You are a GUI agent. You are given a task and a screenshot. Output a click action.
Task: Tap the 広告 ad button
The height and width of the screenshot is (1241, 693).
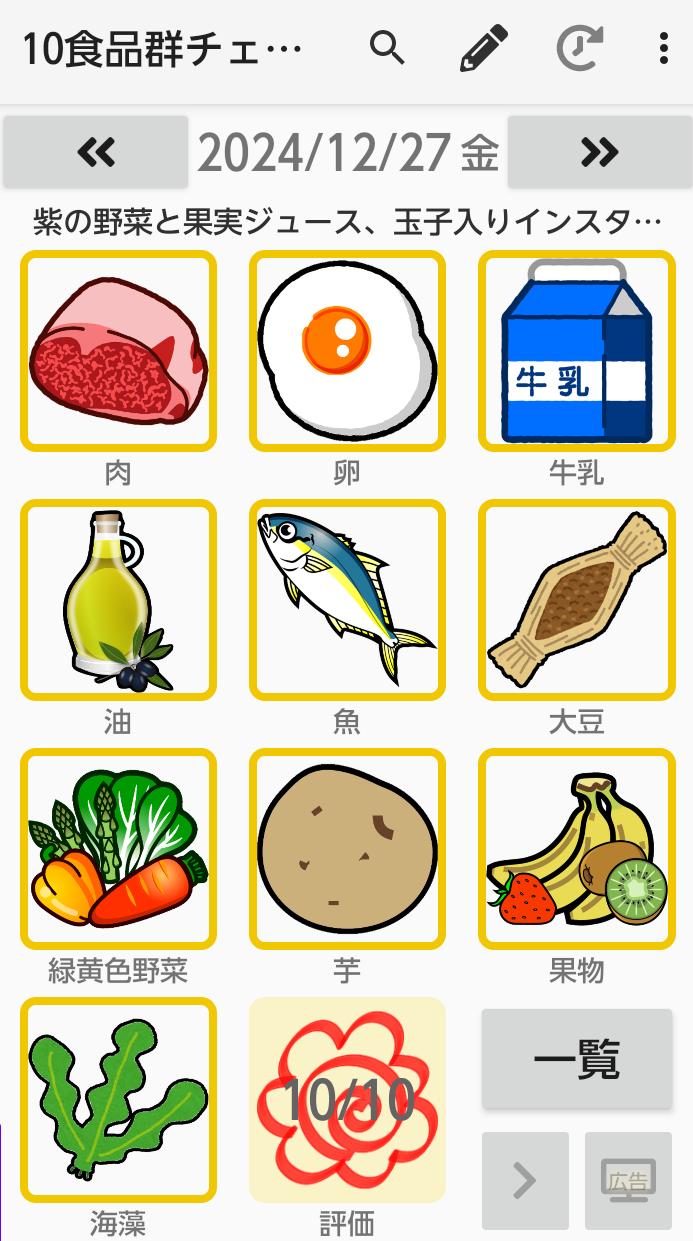628,1181
